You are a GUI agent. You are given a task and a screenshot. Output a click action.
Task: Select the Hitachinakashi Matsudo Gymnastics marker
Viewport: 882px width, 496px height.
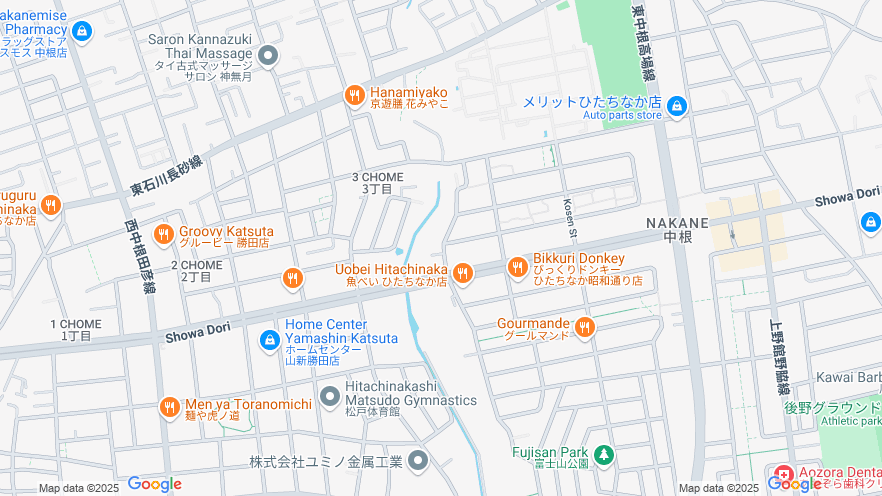tap(330, 397)
